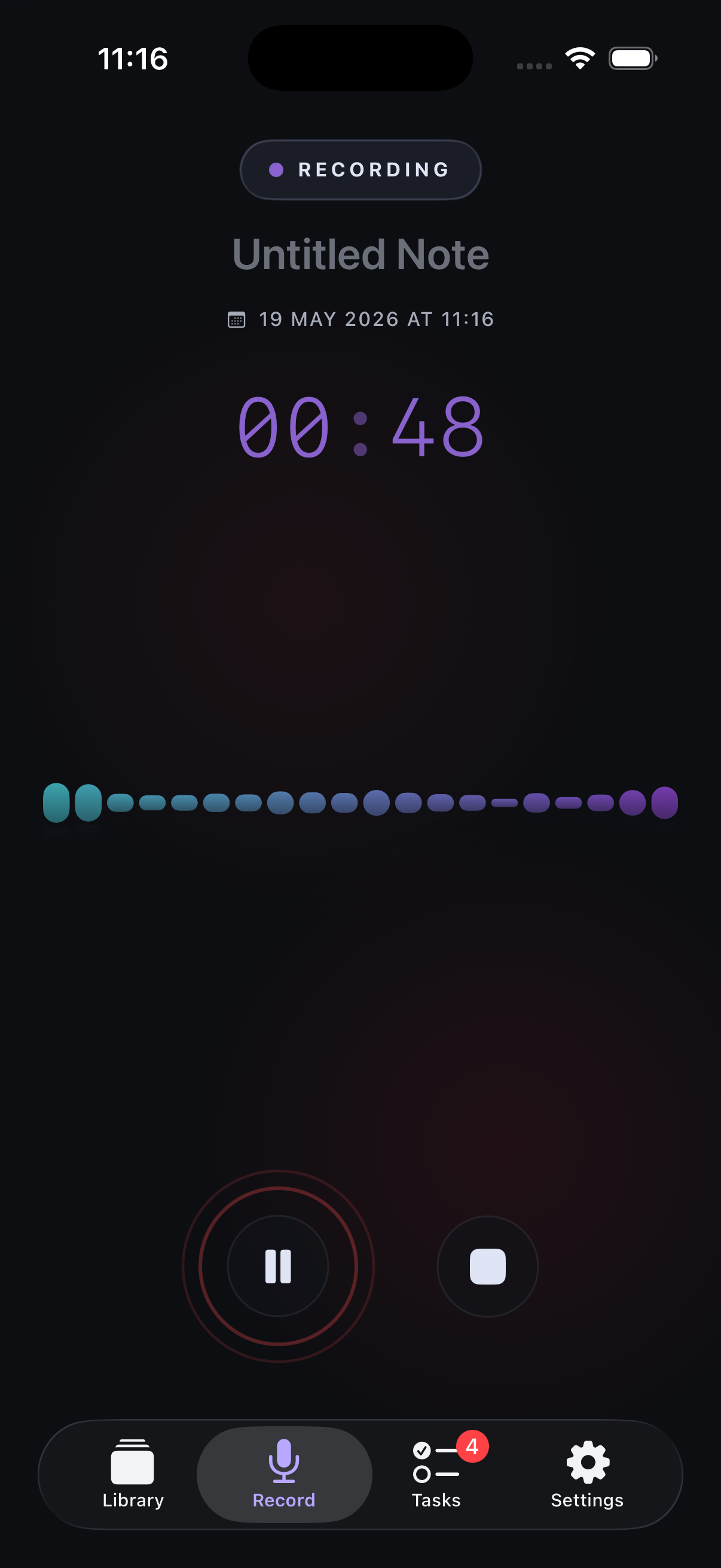721x1568 pixels.
Task: Pause the current recording
Action: 278,1266
